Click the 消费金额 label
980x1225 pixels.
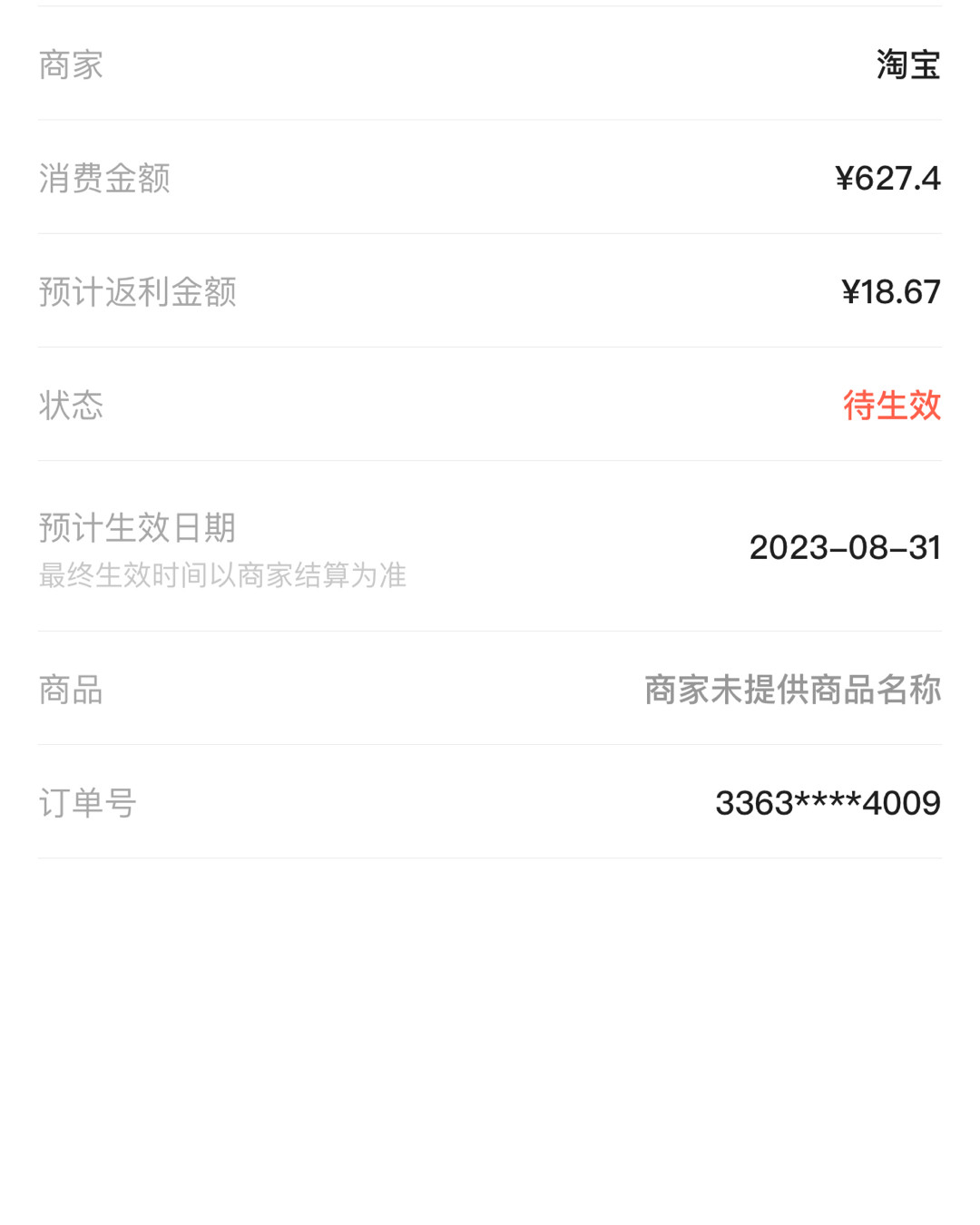point(103,179)
